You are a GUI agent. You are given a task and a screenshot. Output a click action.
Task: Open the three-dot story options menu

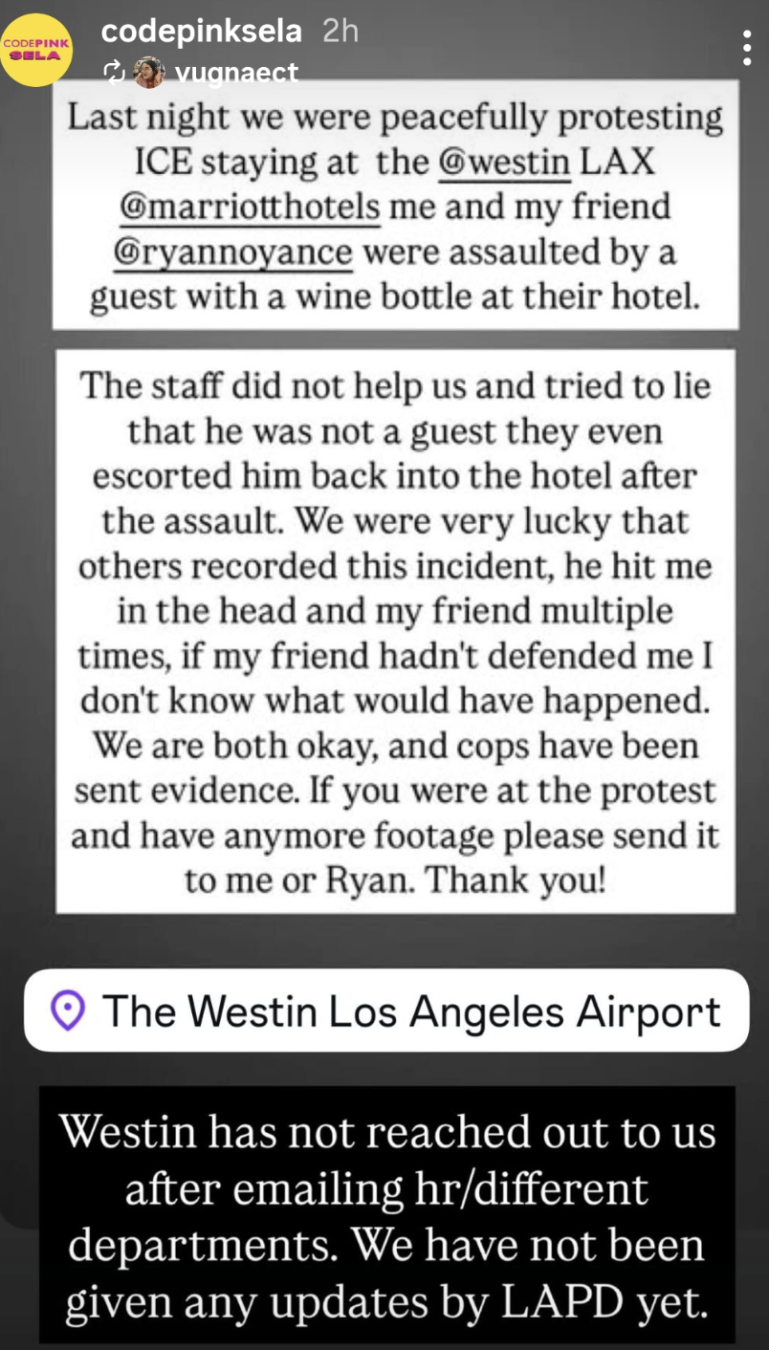(x=748, y=47)
